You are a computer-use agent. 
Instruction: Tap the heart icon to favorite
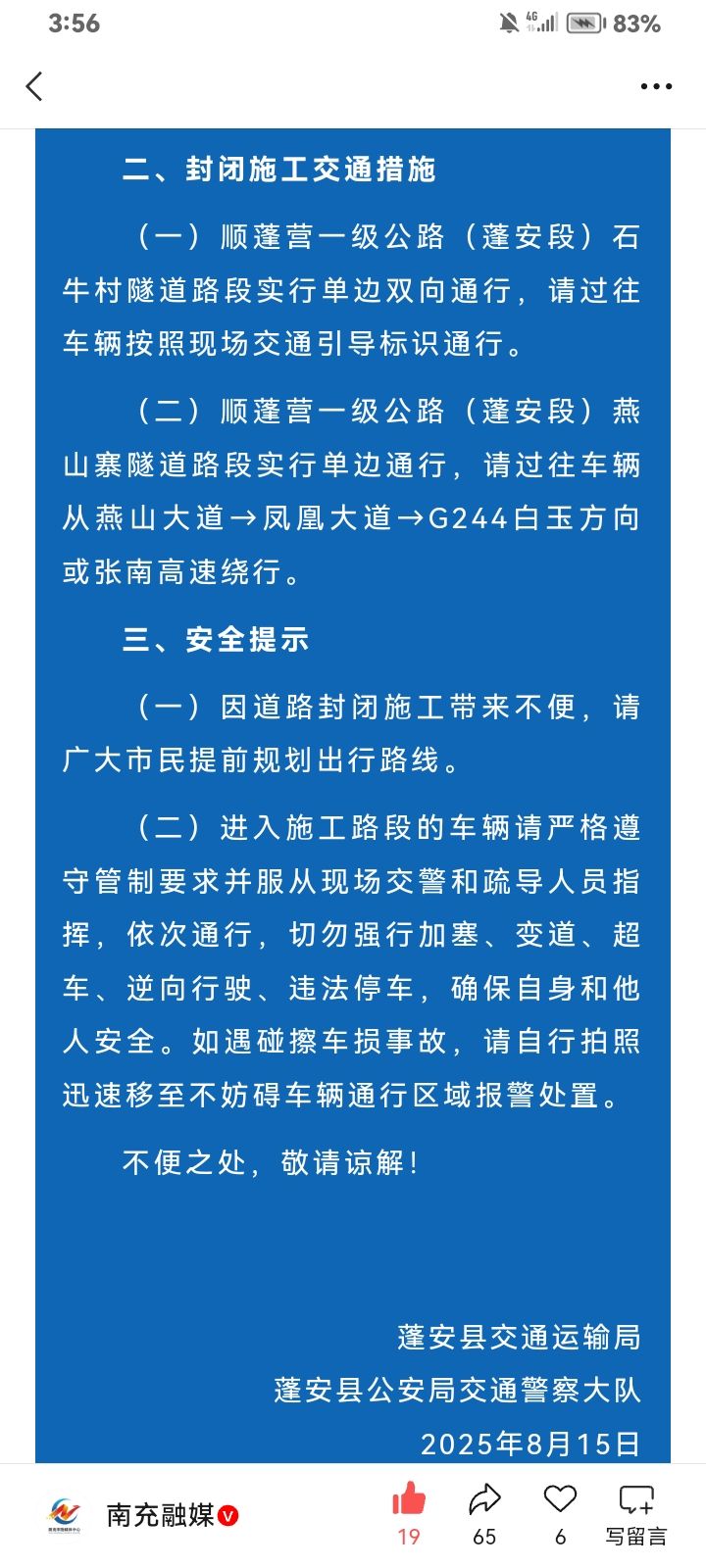(560, 1513)
